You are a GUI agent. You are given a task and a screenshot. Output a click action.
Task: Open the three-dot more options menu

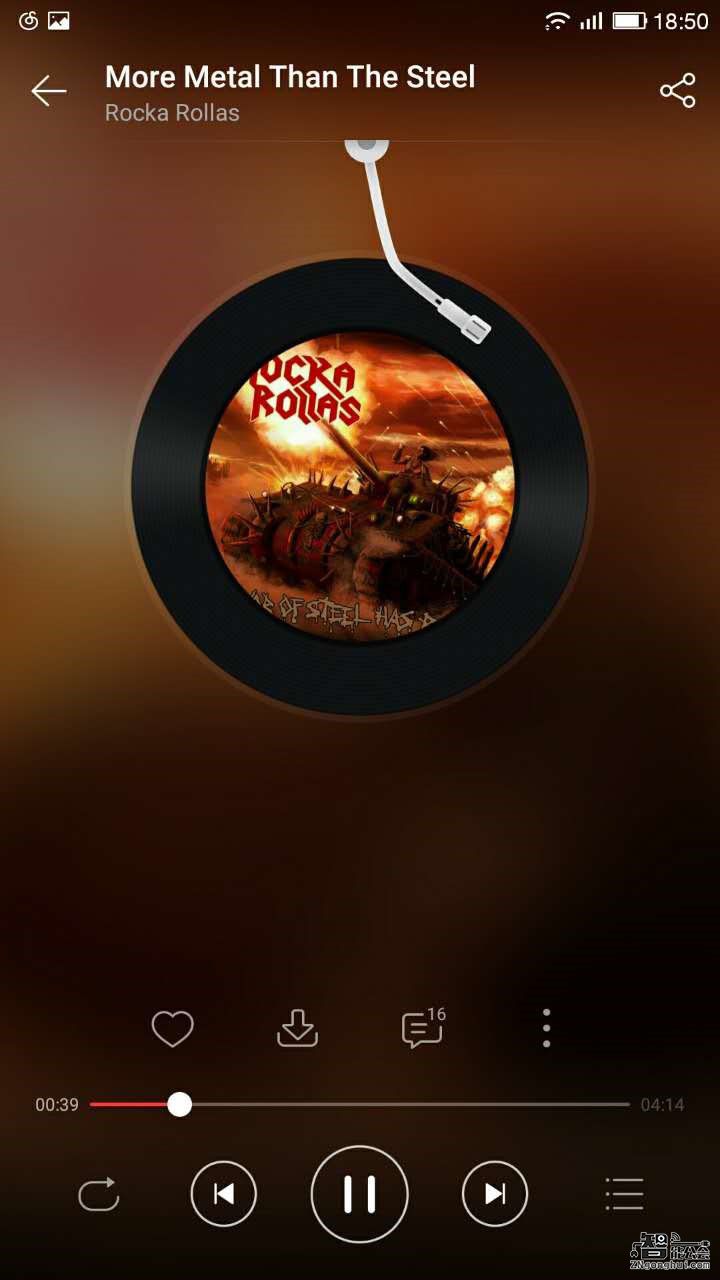coord(546,1028)
